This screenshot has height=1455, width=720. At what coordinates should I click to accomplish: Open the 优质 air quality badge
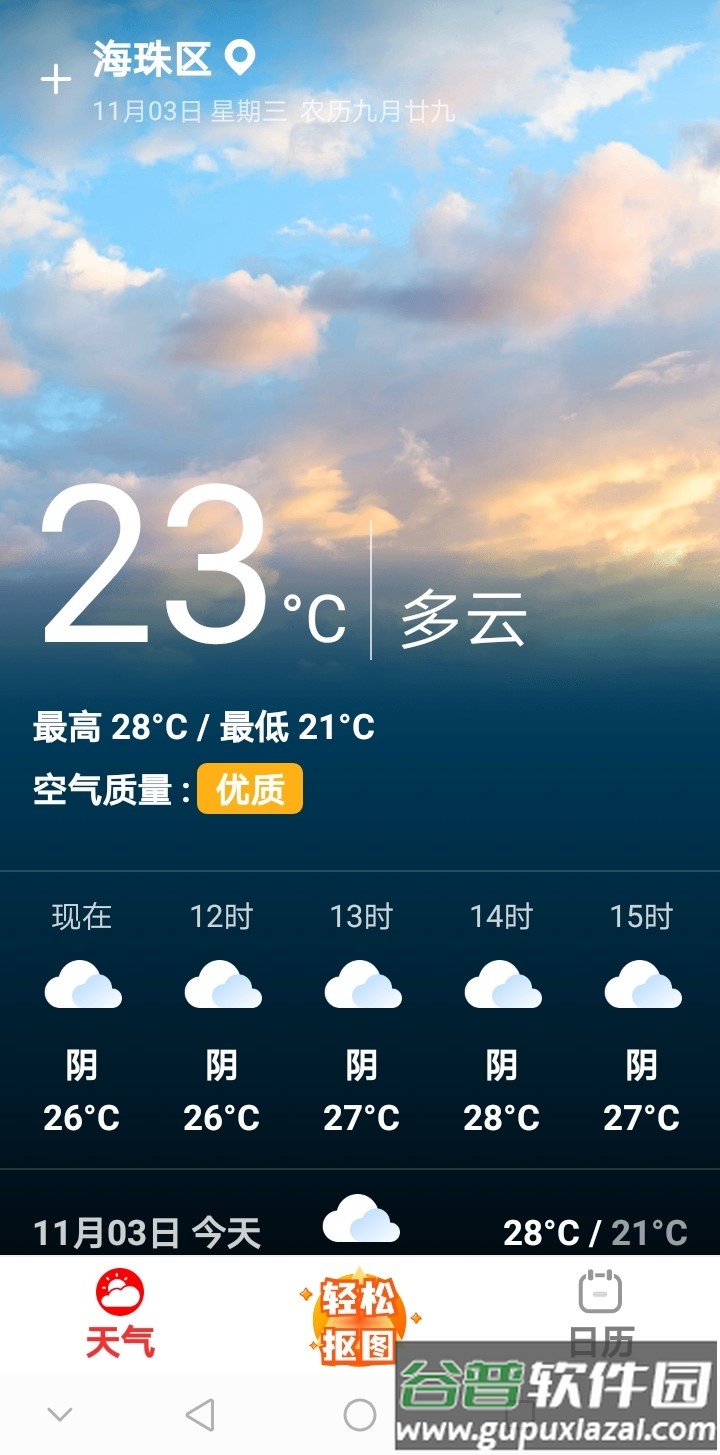pyautogui.click(x=249, y=788)
